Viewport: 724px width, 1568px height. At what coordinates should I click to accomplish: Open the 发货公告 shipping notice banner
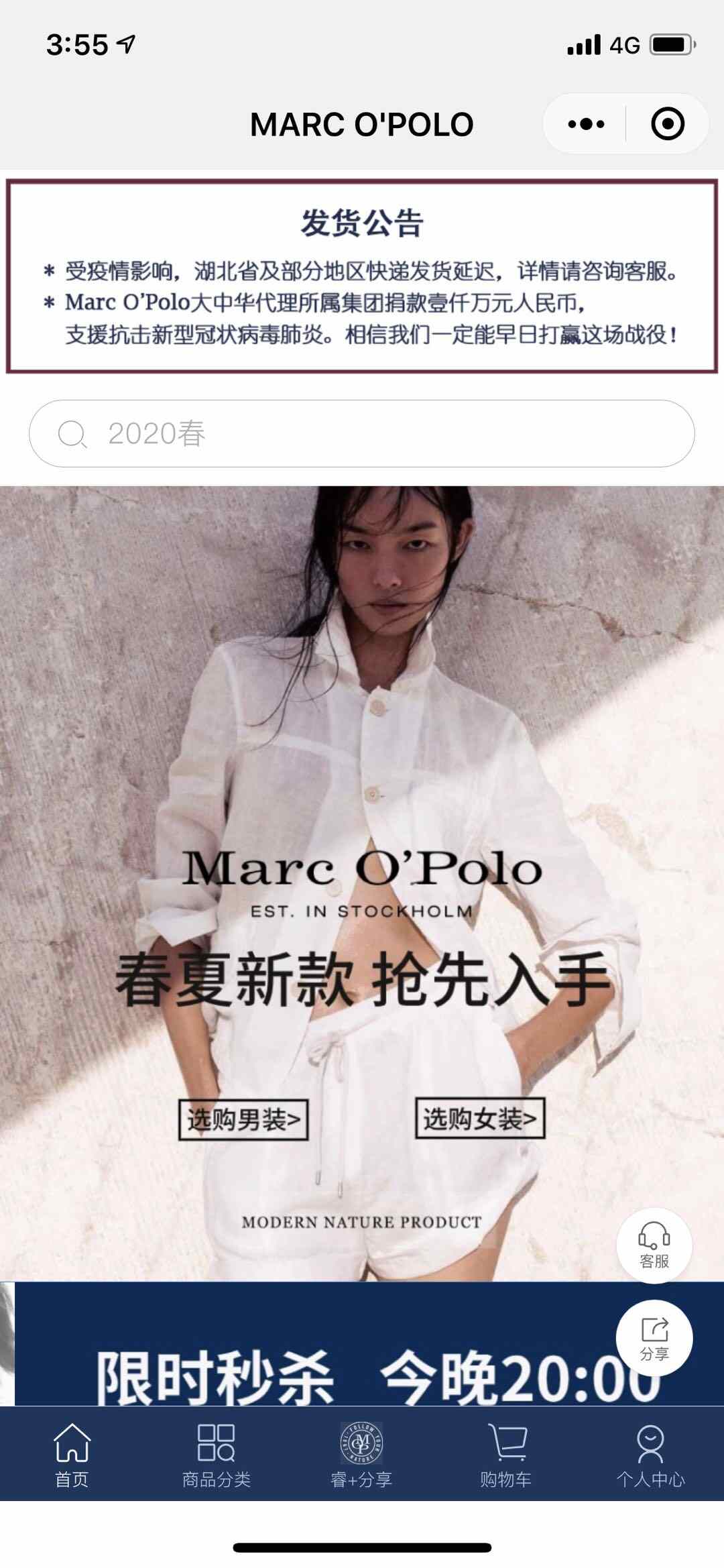click(x=362, y=276)
